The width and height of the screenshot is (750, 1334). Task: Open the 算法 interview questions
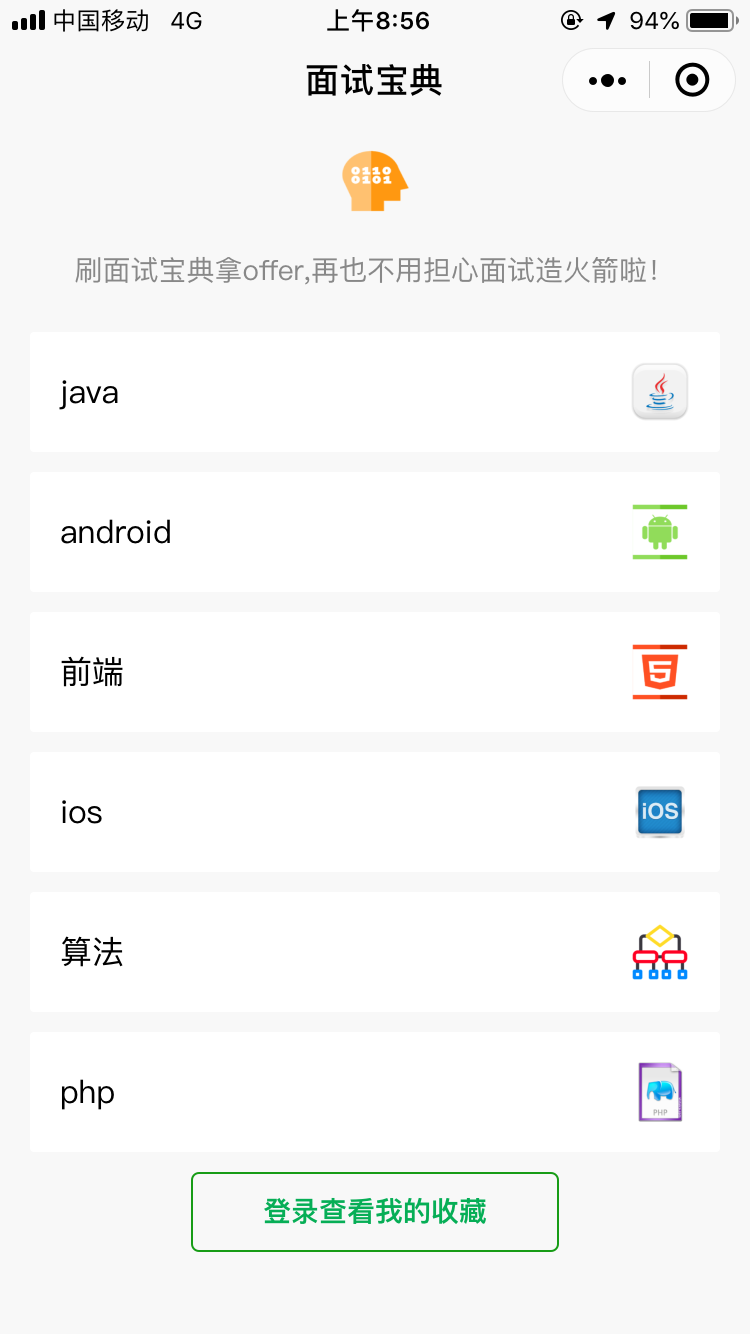point(374,952)
